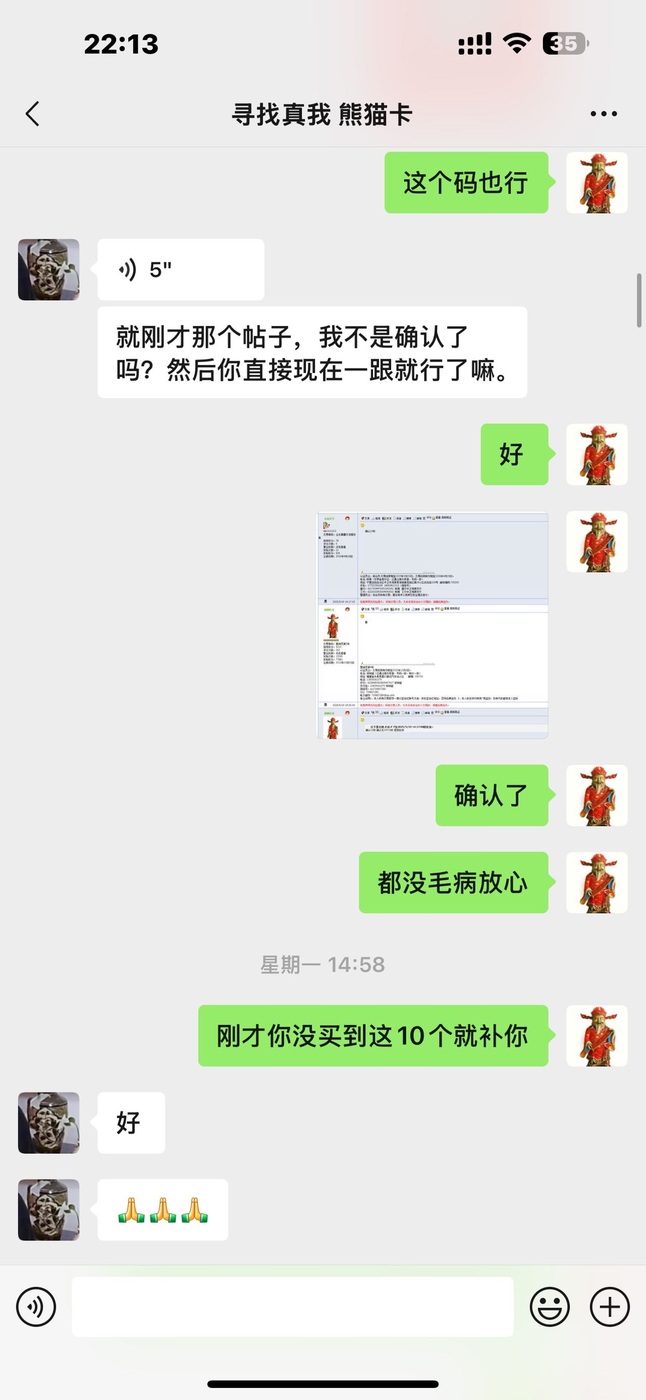646x1400 pixels.
Task: Open my avatar next to 这个码也行
Action: point(597,183)
